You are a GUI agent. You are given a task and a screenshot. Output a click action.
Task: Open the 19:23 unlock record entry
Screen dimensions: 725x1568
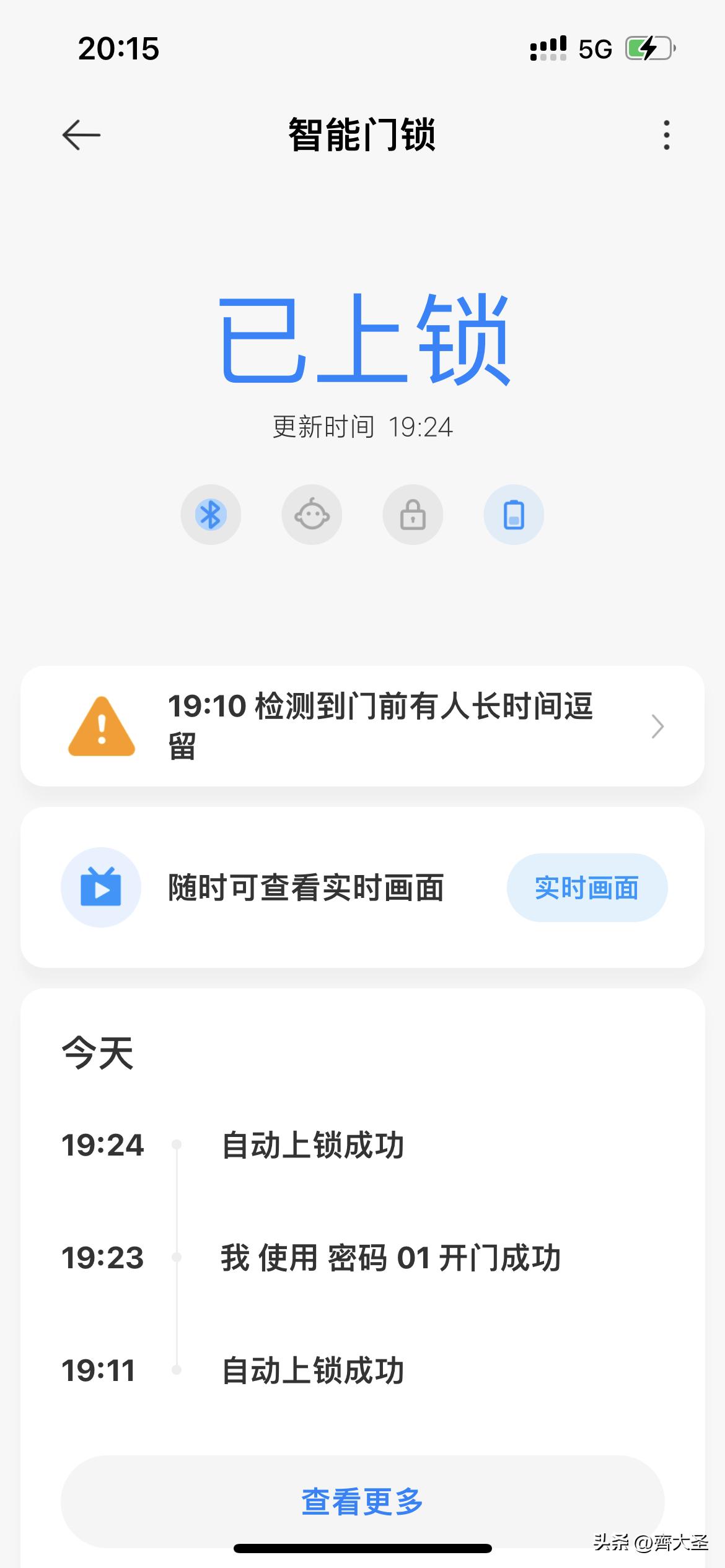[x=391, y=1258]
